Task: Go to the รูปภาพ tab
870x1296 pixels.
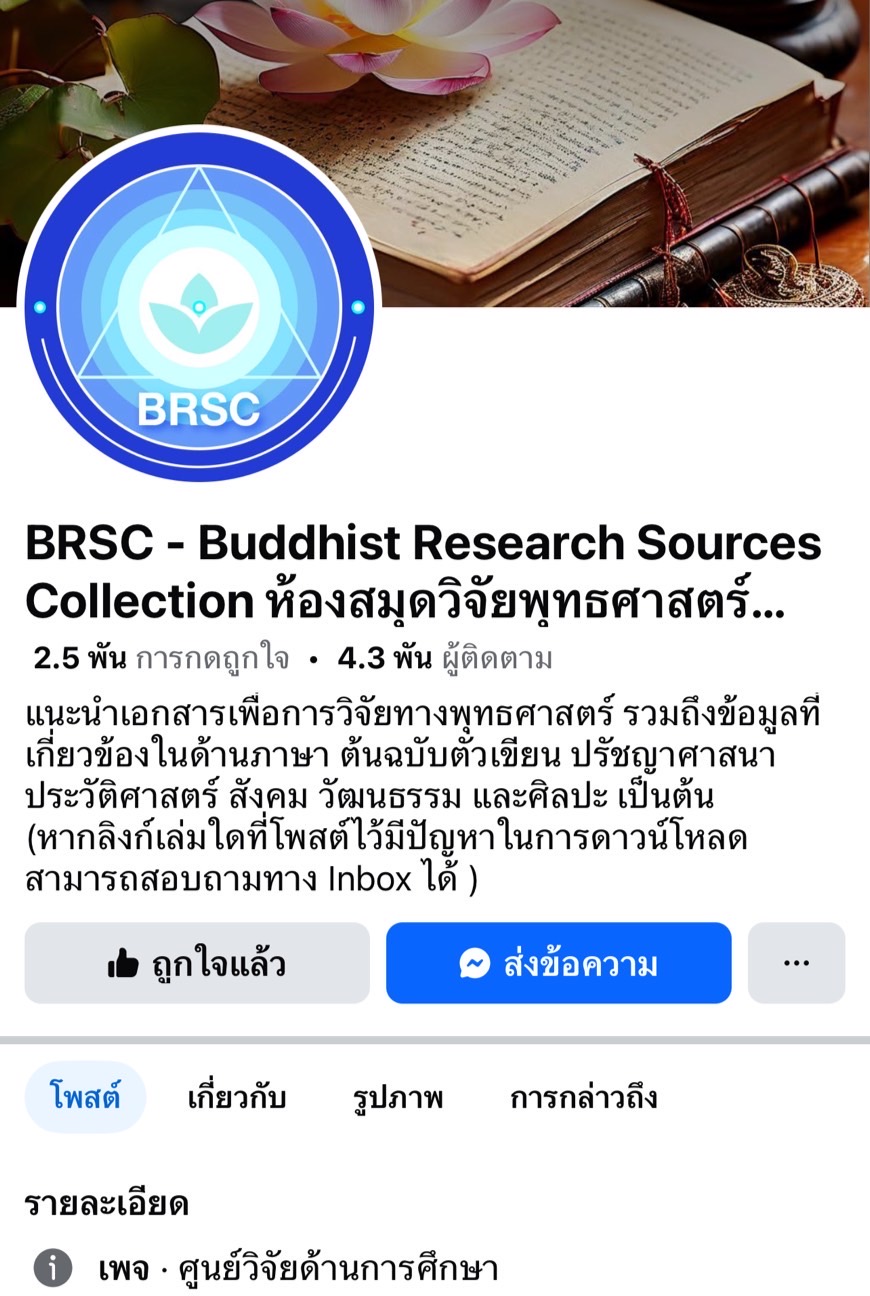Action: (x=398, y=1097)
